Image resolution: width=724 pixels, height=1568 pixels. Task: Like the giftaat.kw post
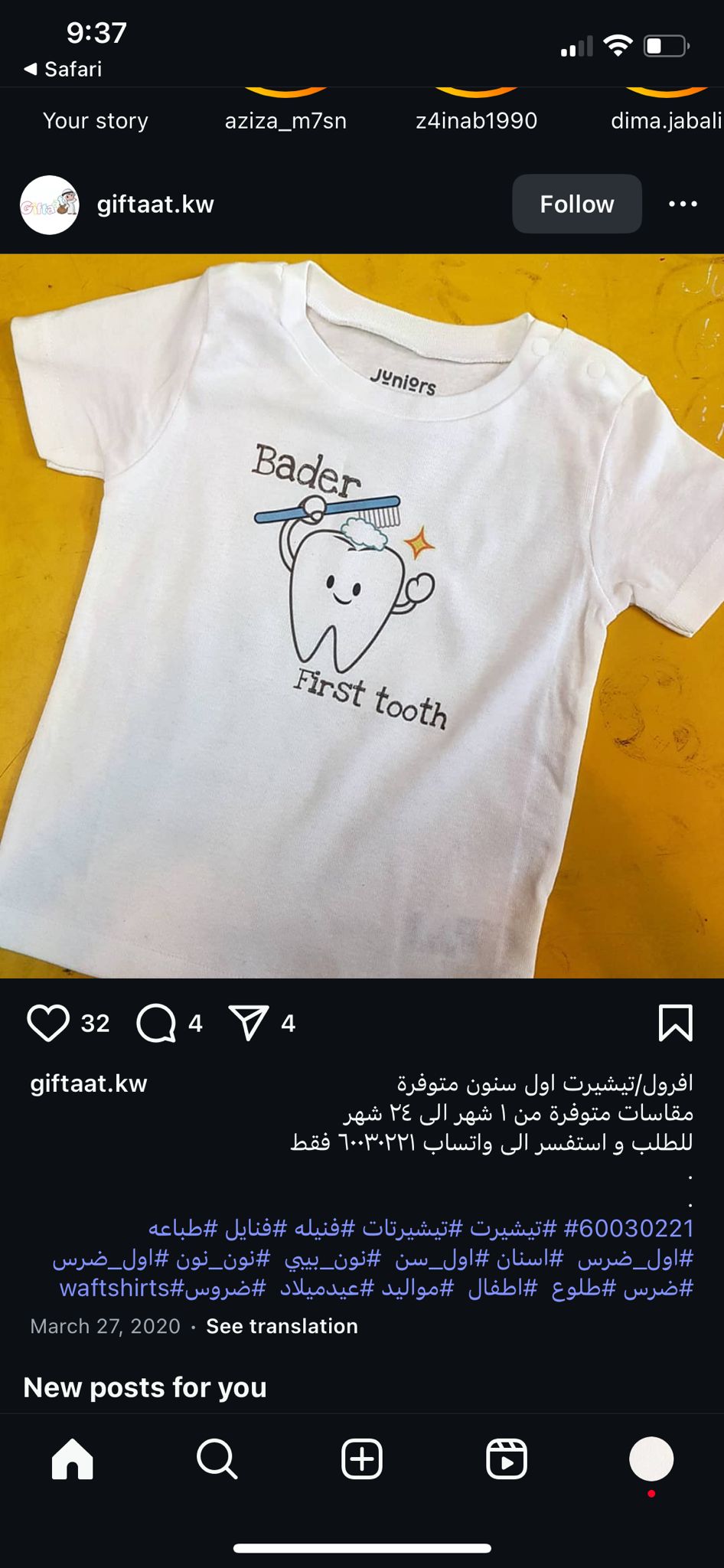tap(48, 1023)
